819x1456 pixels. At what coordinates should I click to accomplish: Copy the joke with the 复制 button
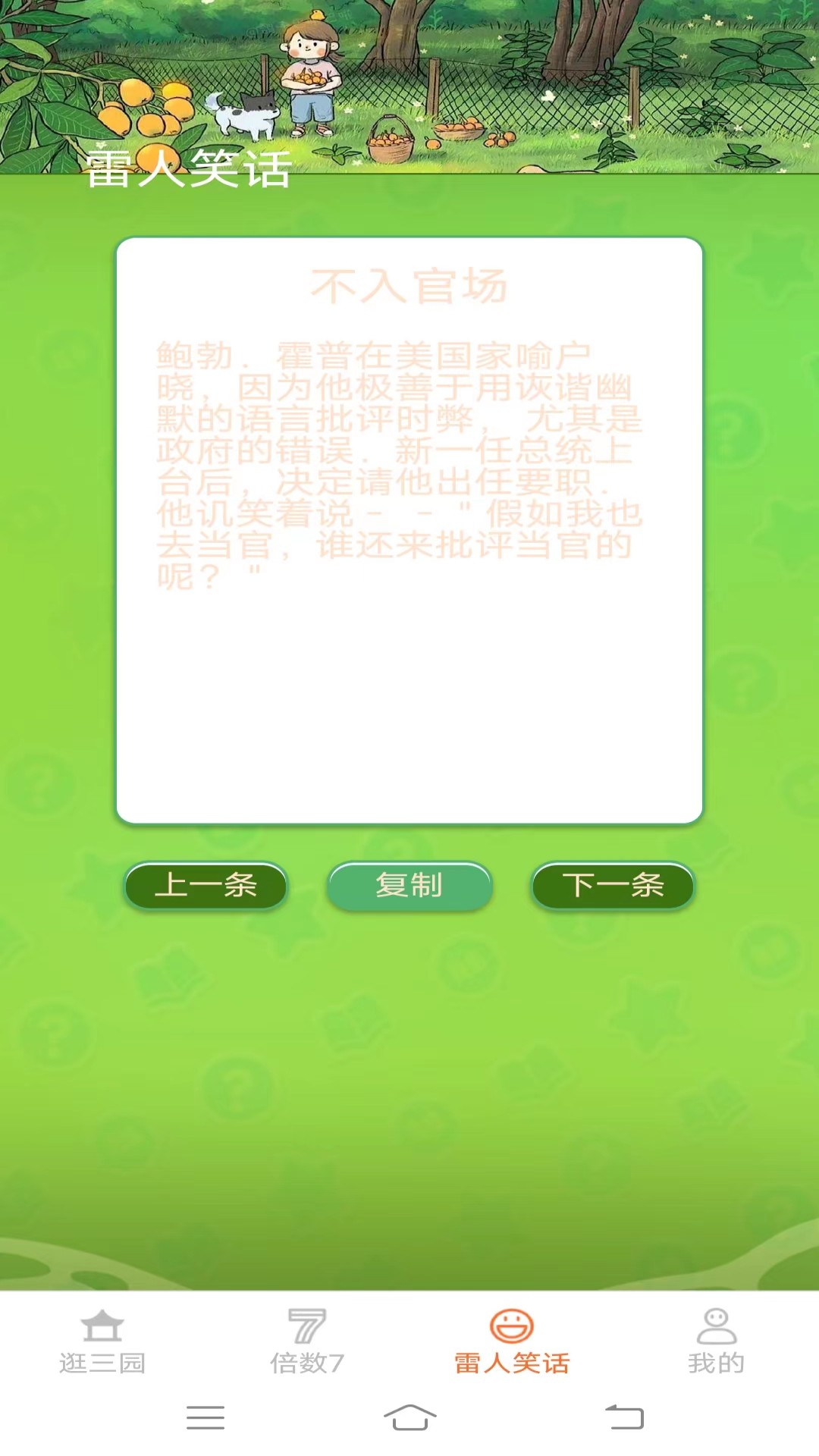pyautogui.click(x=409, y=885)
